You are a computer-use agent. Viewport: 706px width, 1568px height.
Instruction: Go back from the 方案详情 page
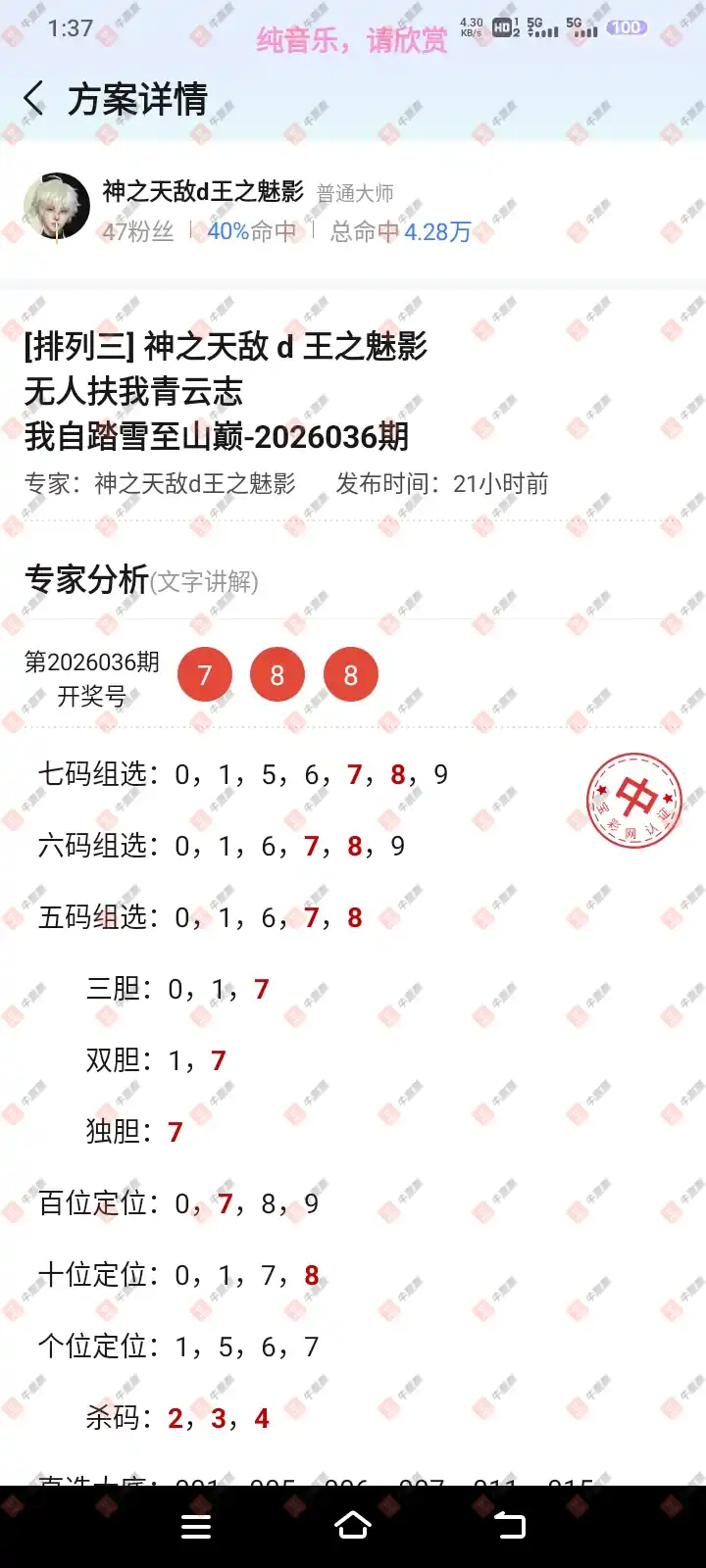34,99
